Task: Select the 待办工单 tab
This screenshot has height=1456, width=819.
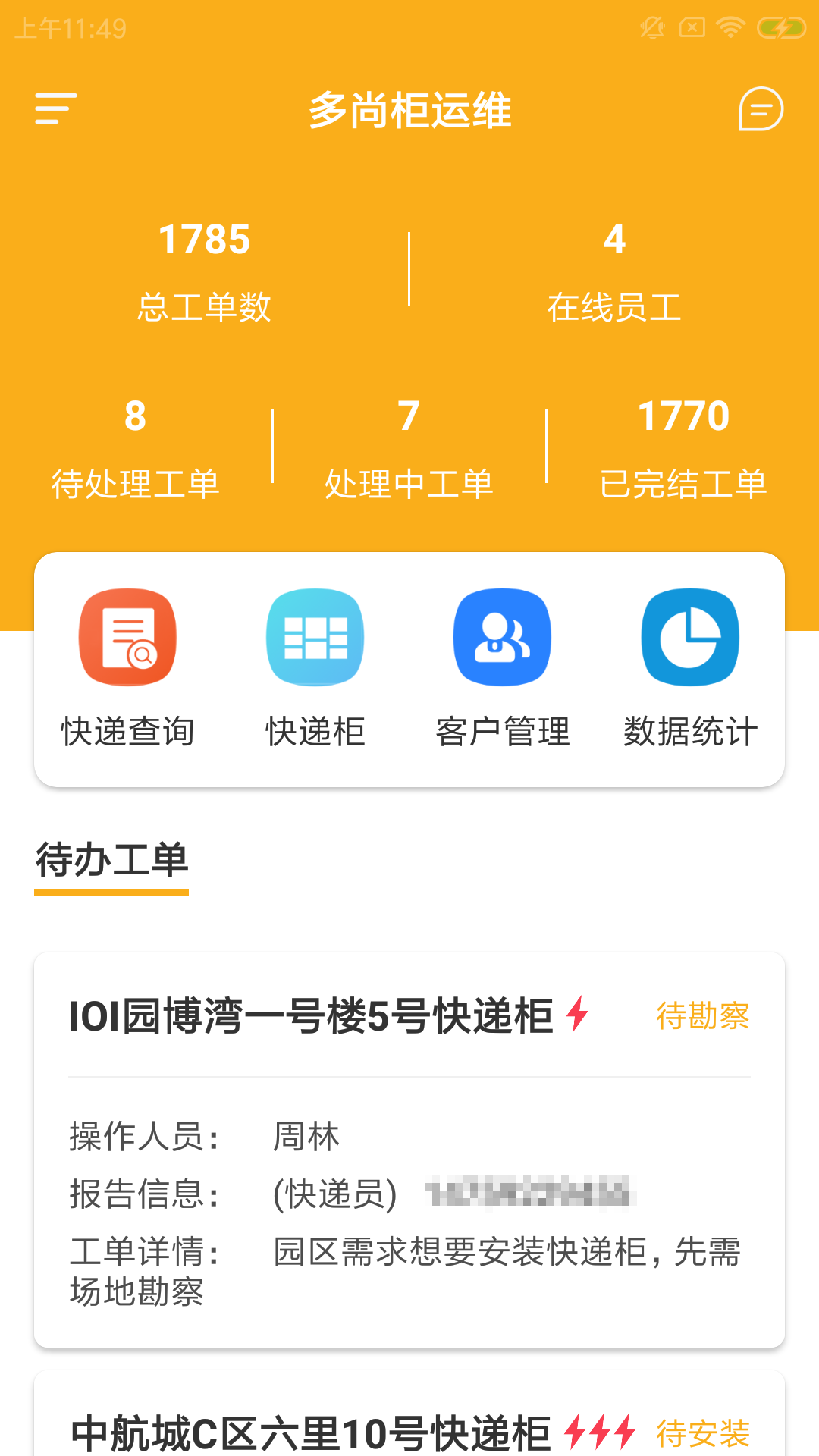Action: pyautogui.click(x=111, y=861)
